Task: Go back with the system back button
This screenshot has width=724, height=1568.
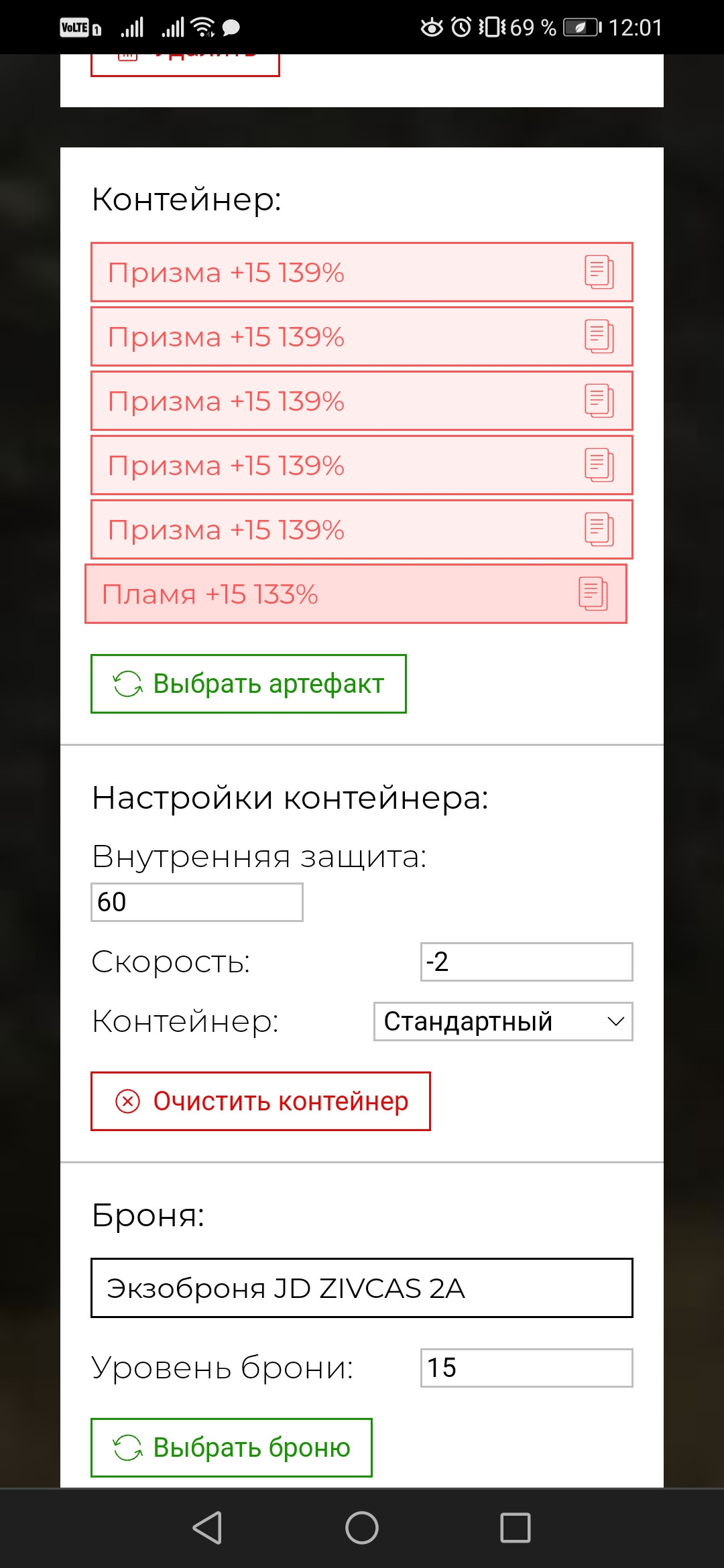Action: point(207,1528)
